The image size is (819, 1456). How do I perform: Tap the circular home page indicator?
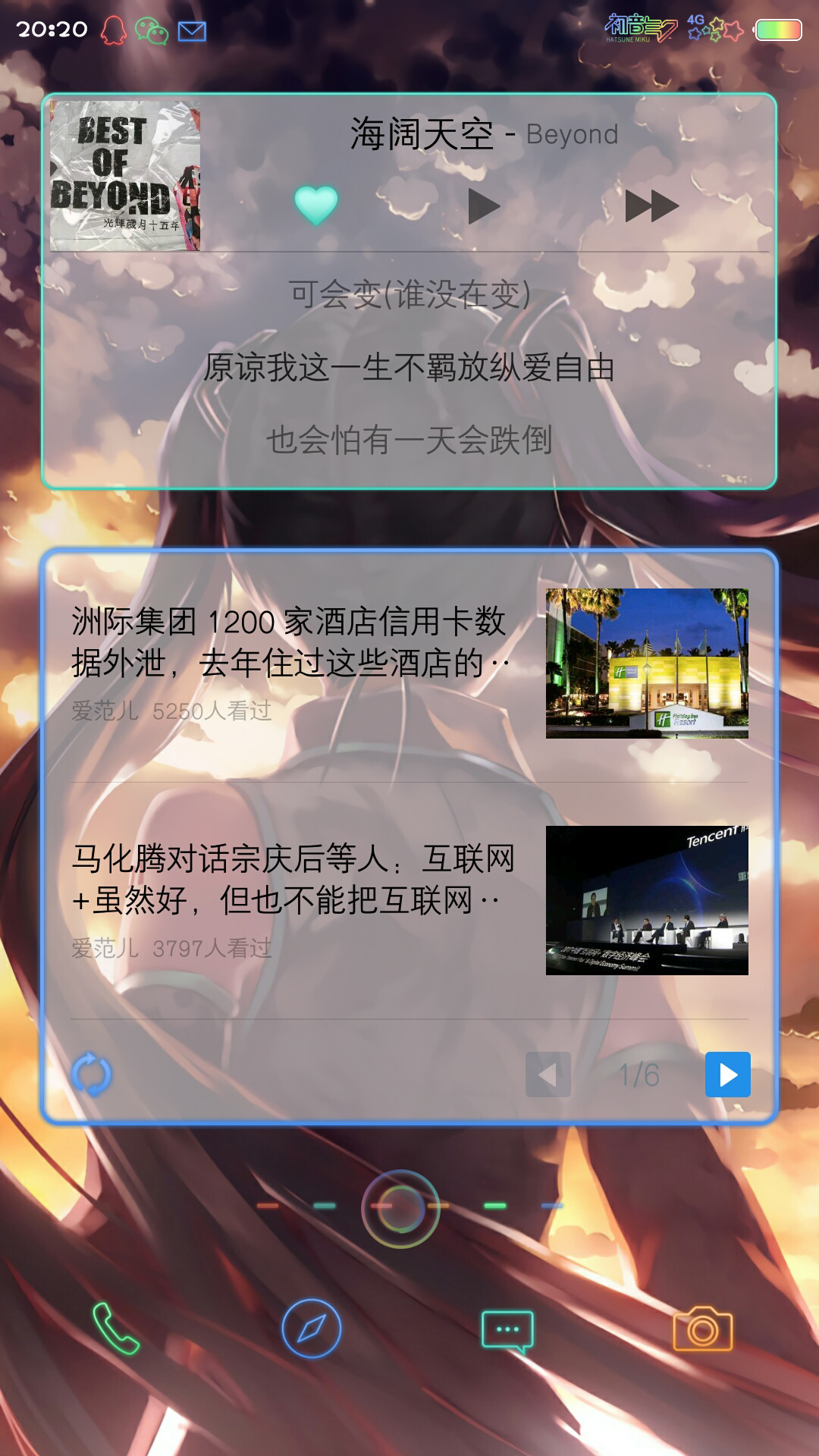click(x=400, y=1209)
